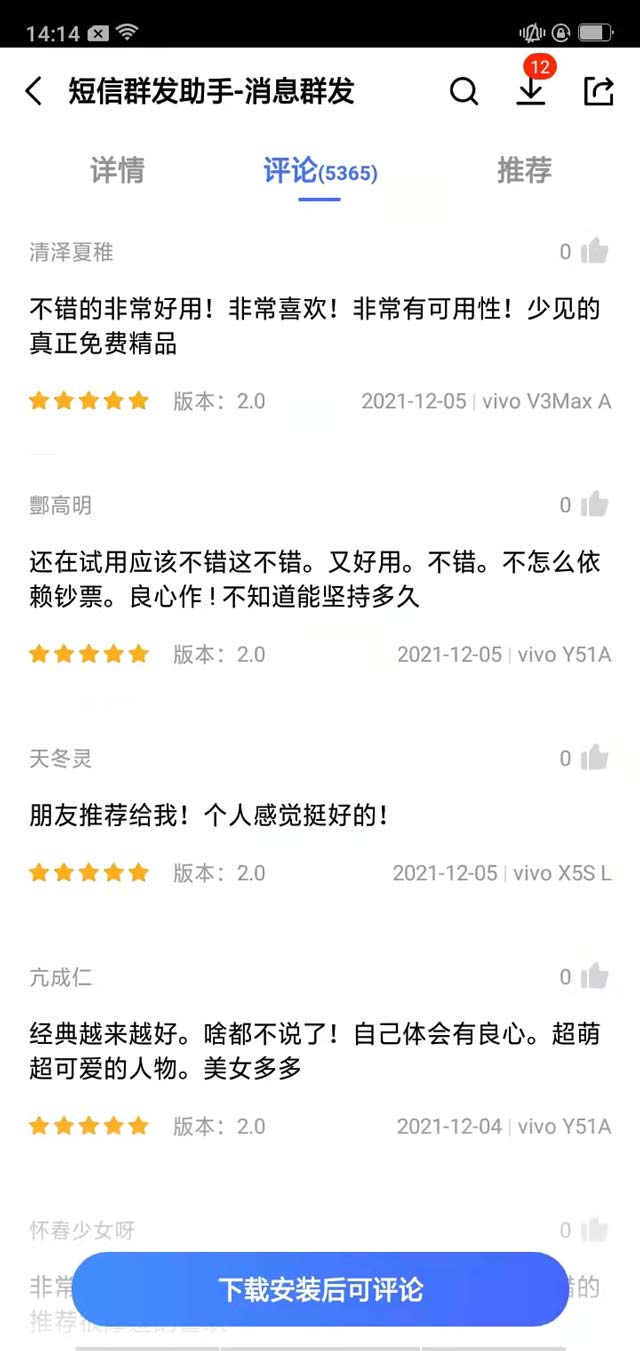Screen dimensions: 640x1351
Task: Share this app page
Action: 598,92
